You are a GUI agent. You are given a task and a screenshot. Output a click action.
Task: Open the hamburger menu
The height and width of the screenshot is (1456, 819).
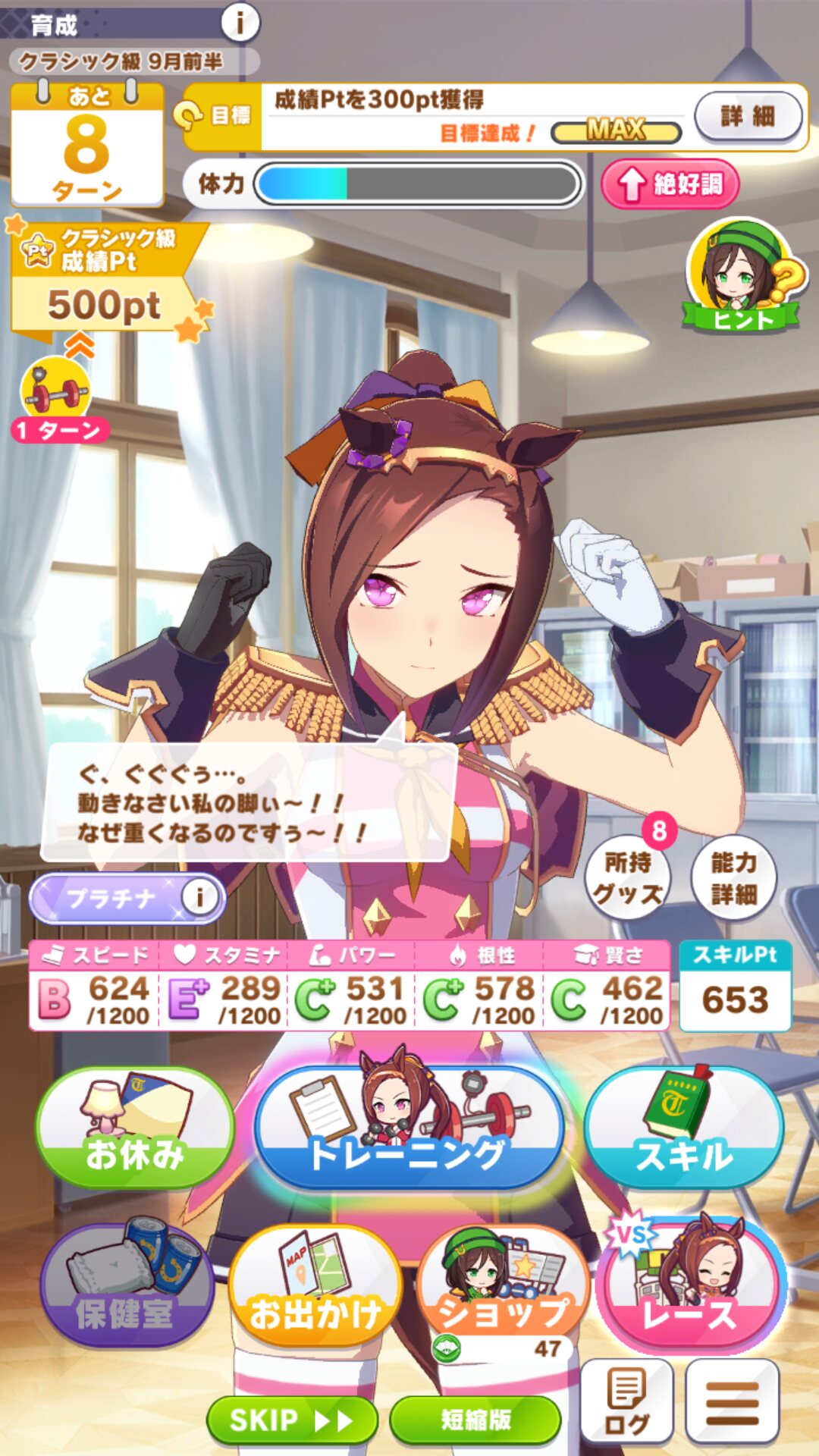[x=732, y=1401]
